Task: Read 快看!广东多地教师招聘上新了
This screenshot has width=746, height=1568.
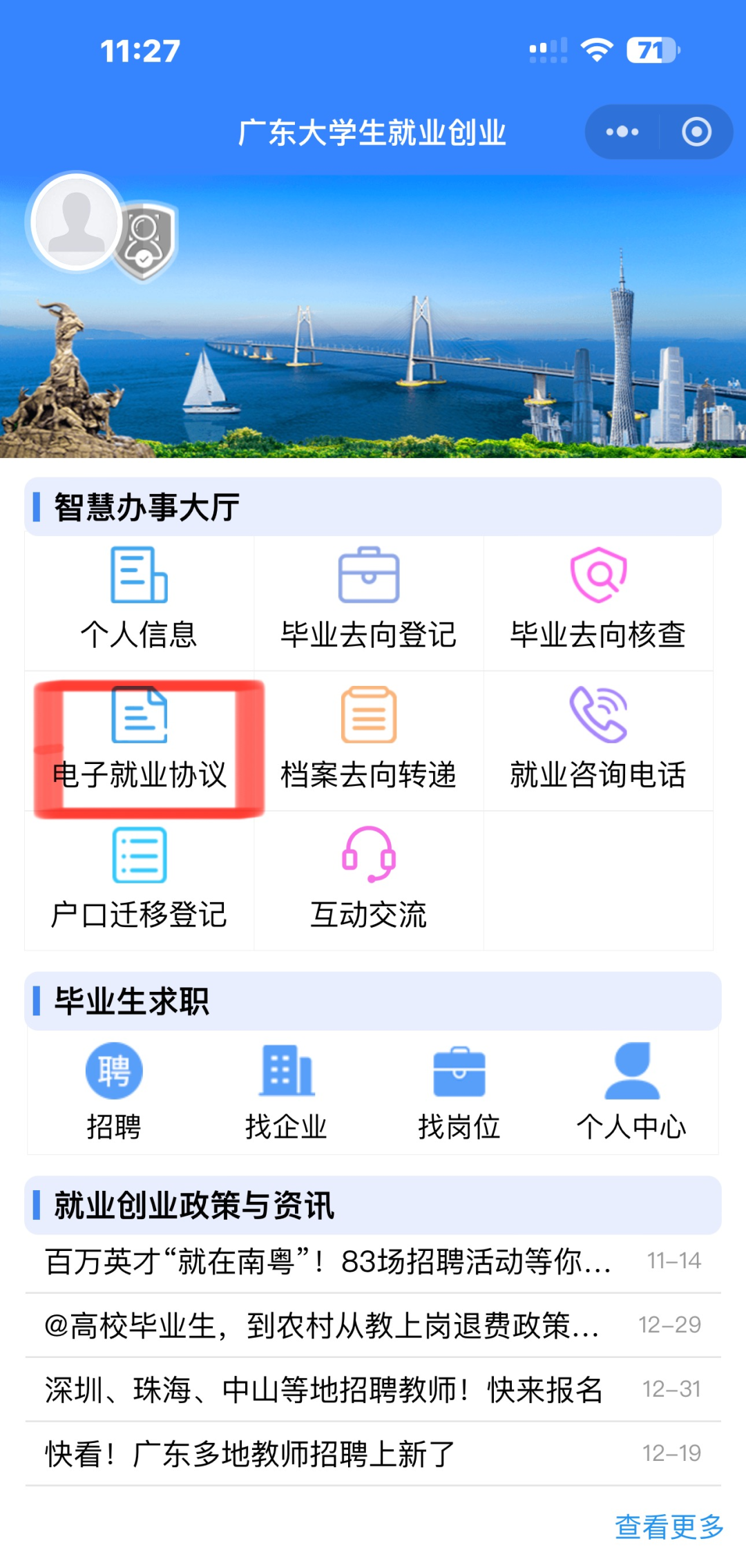Action: pyautogui.click(x=251, y=1454)
